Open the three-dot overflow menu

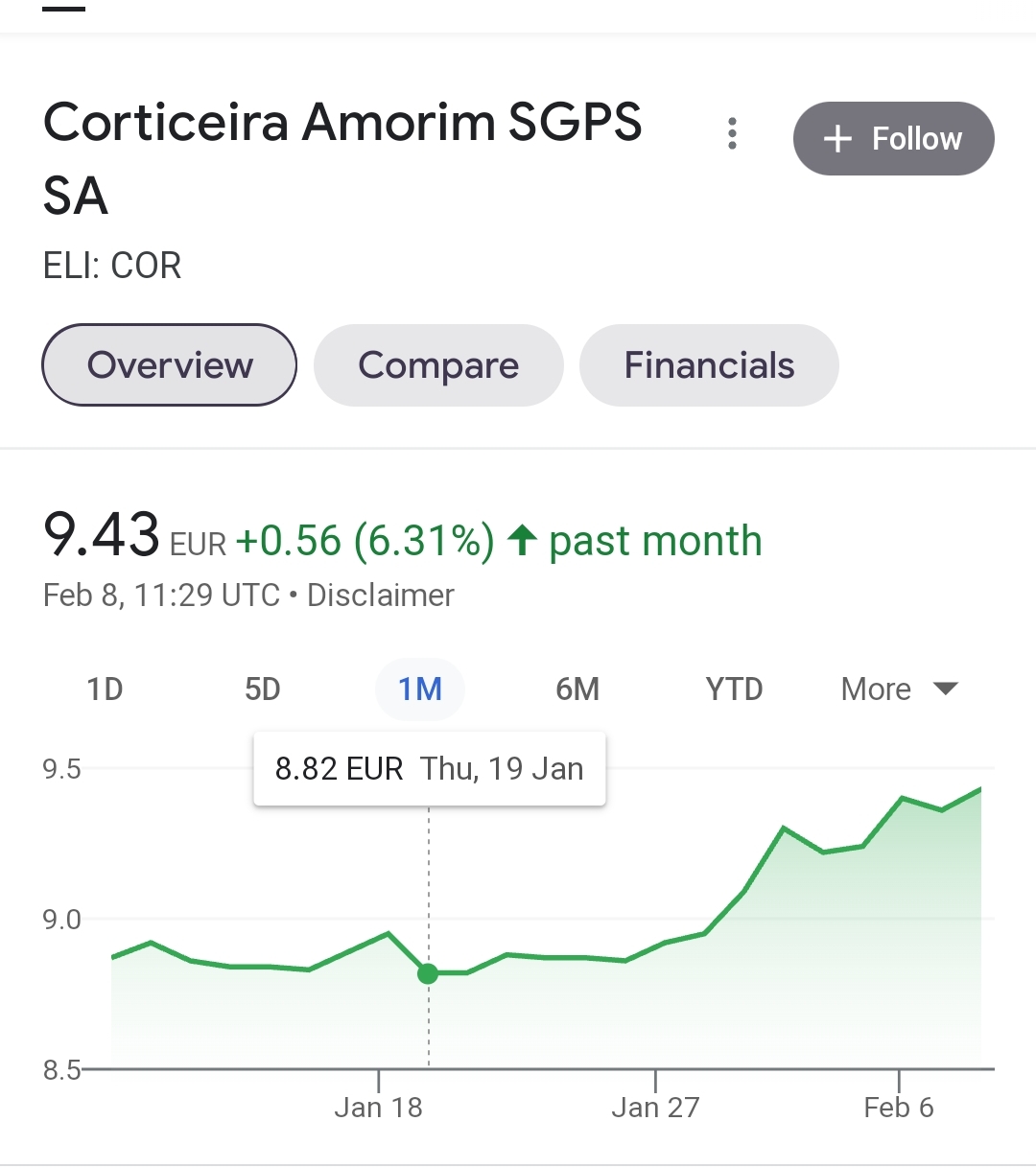(x=732, y=134)
